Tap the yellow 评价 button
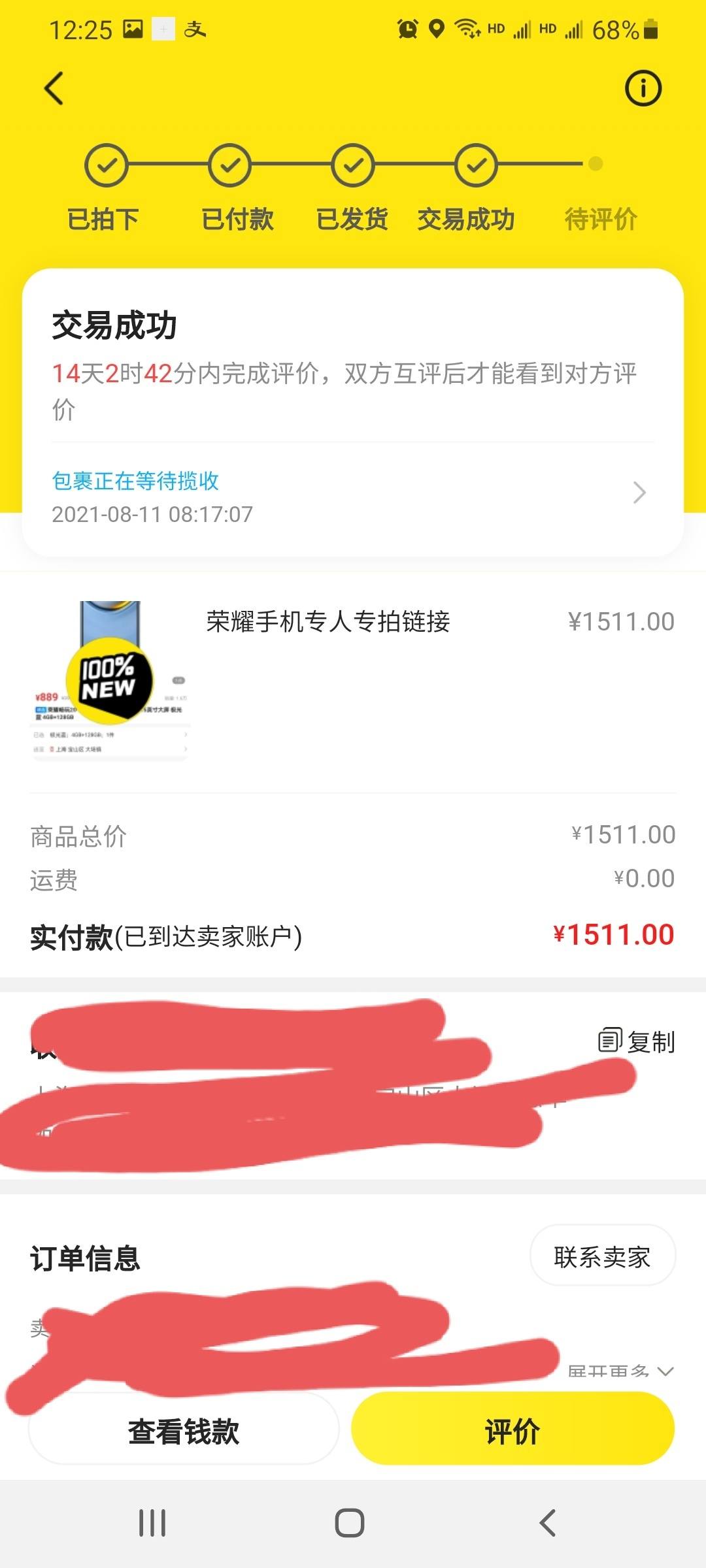706x1568 pixels. [x=513, y=1430]
